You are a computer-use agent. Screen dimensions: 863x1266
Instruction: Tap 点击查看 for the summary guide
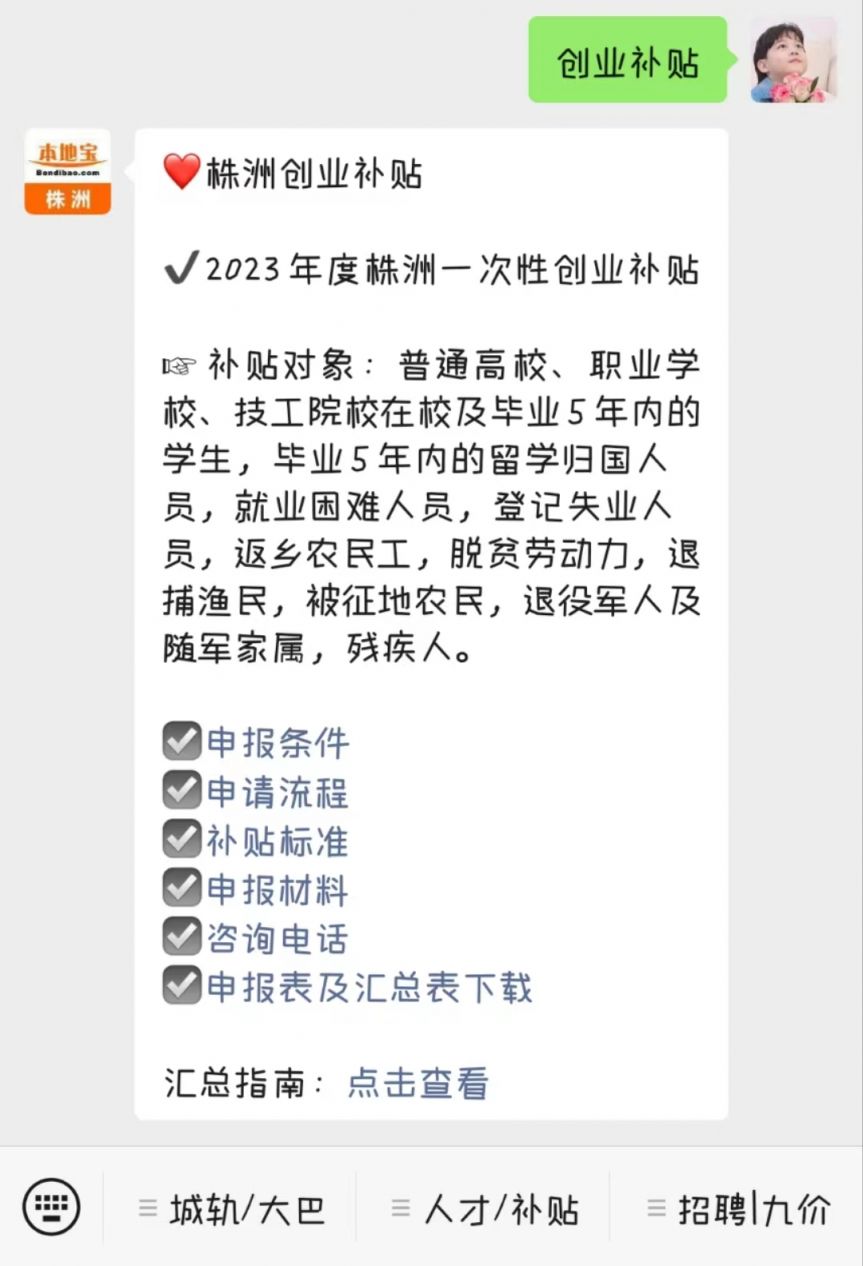coord(418,1083)
